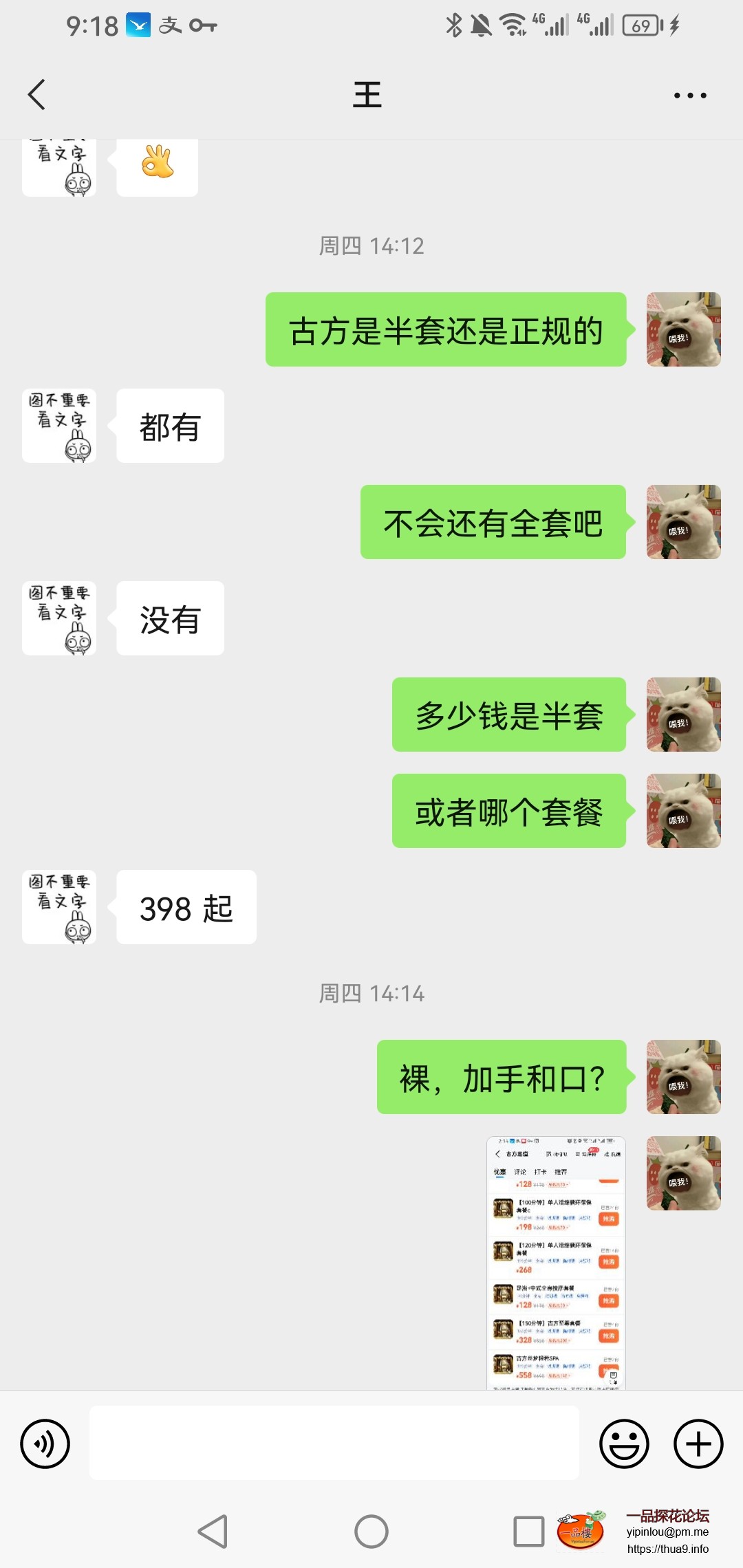Open voice input mode in chat bar

pos(44,1443)
